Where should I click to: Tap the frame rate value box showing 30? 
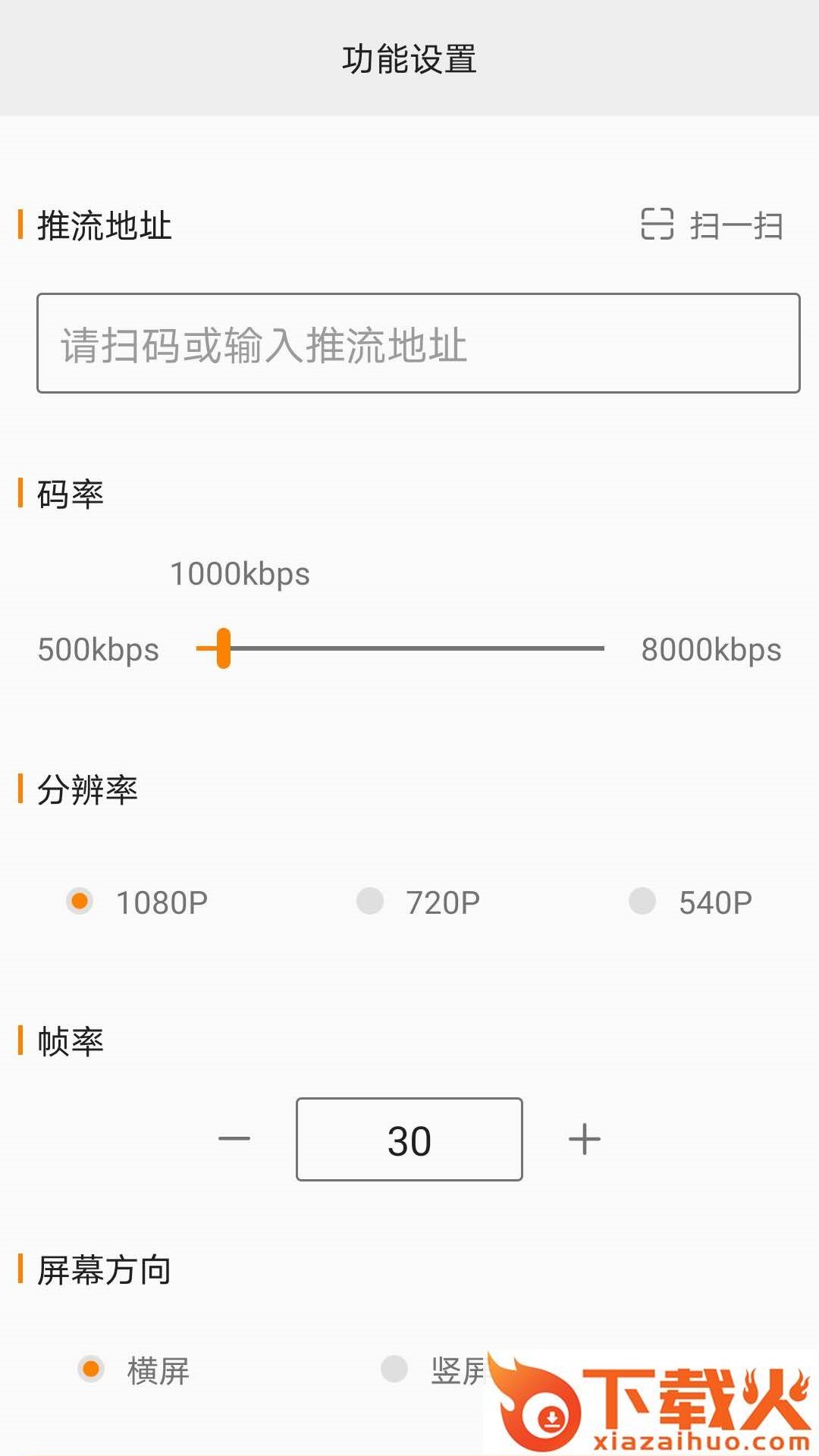click(409, 1139)
